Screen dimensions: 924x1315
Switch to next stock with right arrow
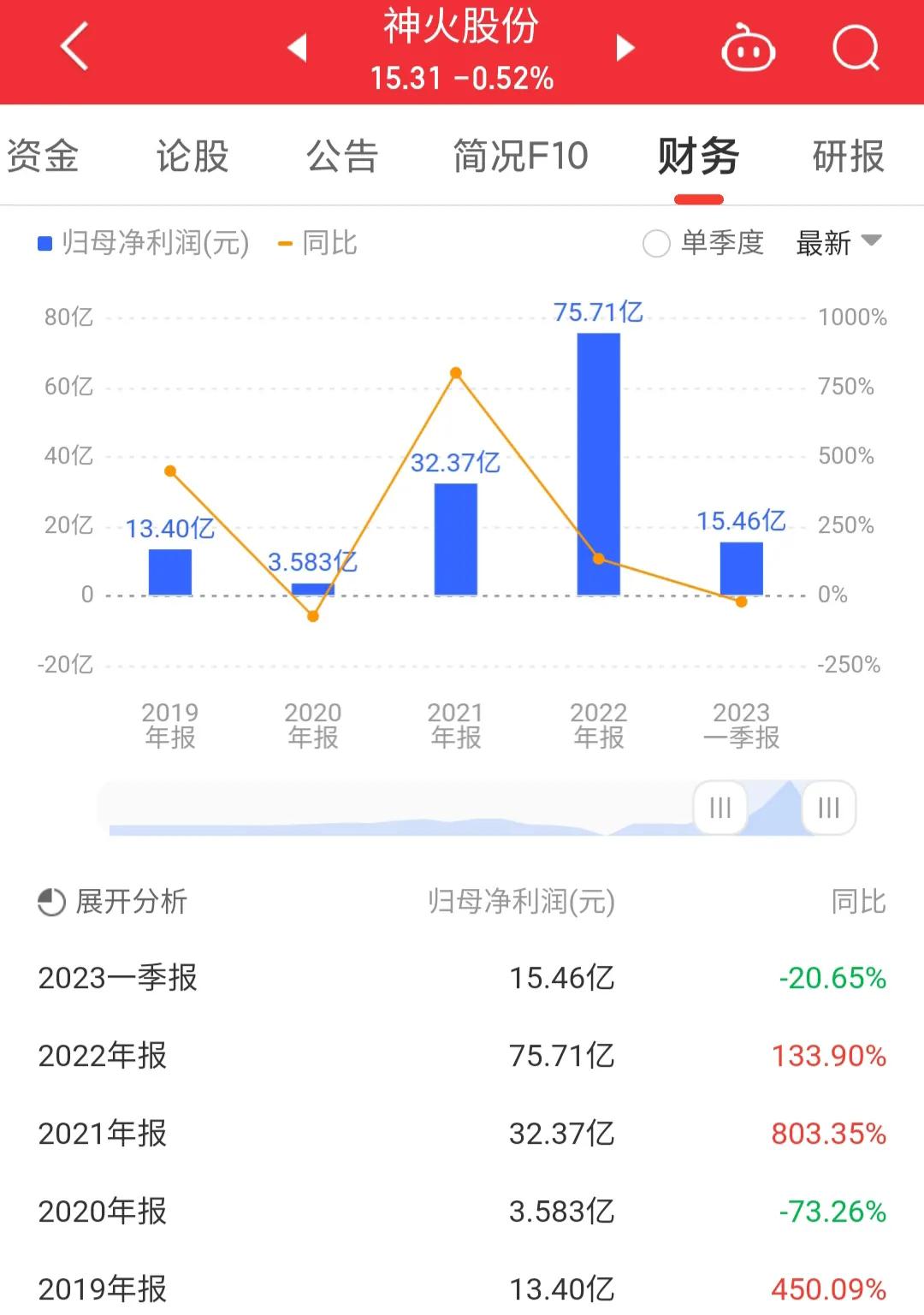(624, 49)
